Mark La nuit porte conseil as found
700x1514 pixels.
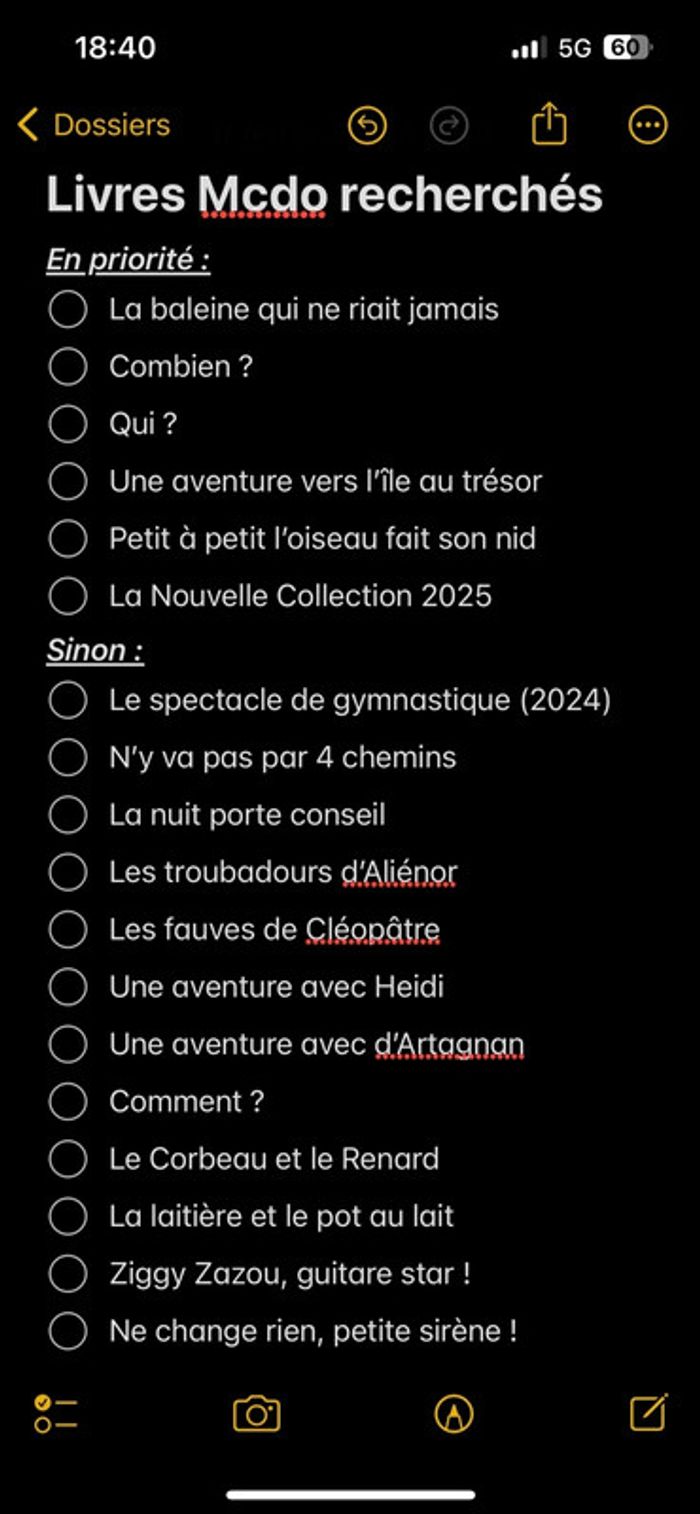68,815
